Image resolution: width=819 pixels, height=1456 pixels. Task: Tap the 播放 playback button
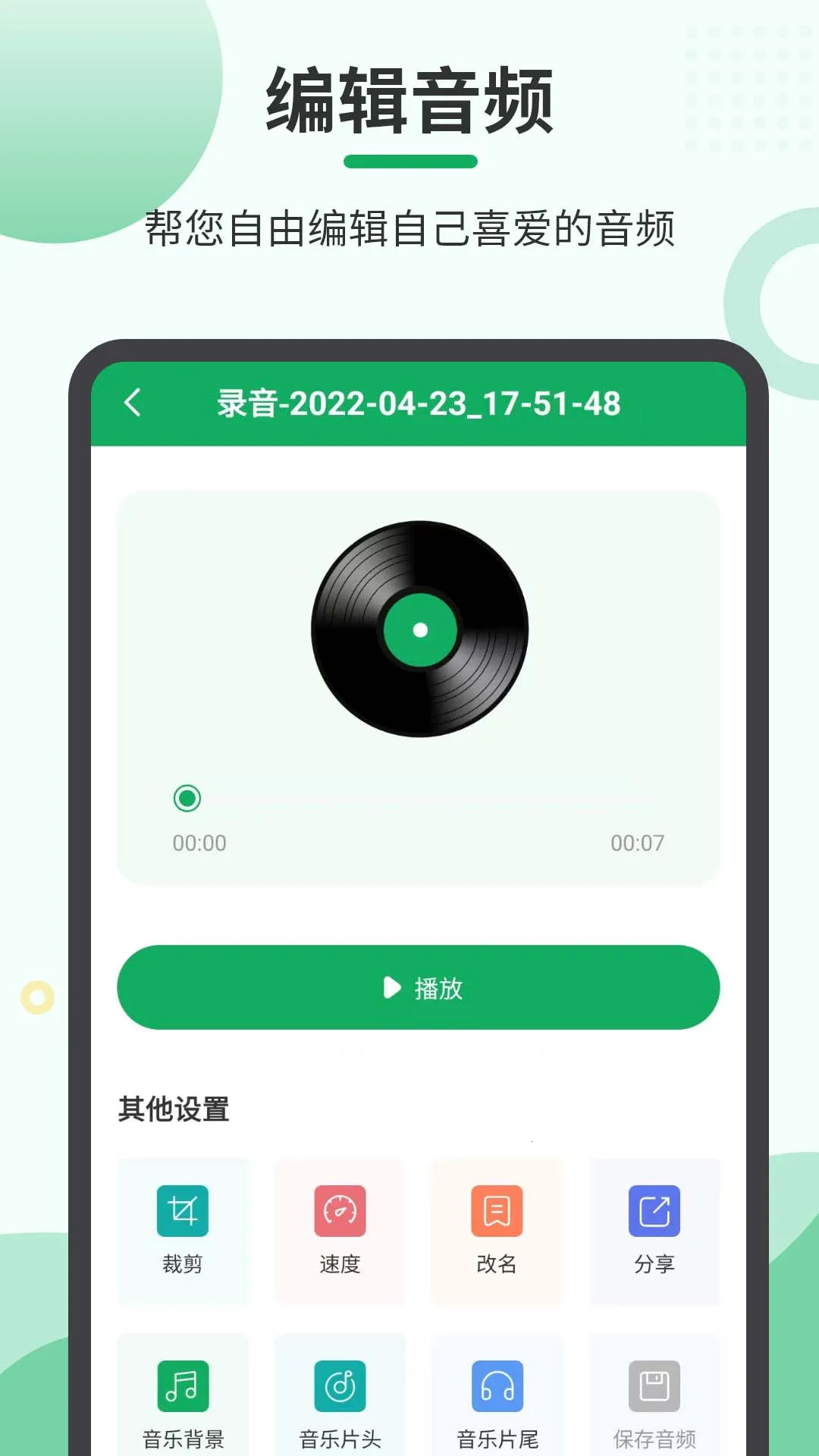[x=419, y=987]
